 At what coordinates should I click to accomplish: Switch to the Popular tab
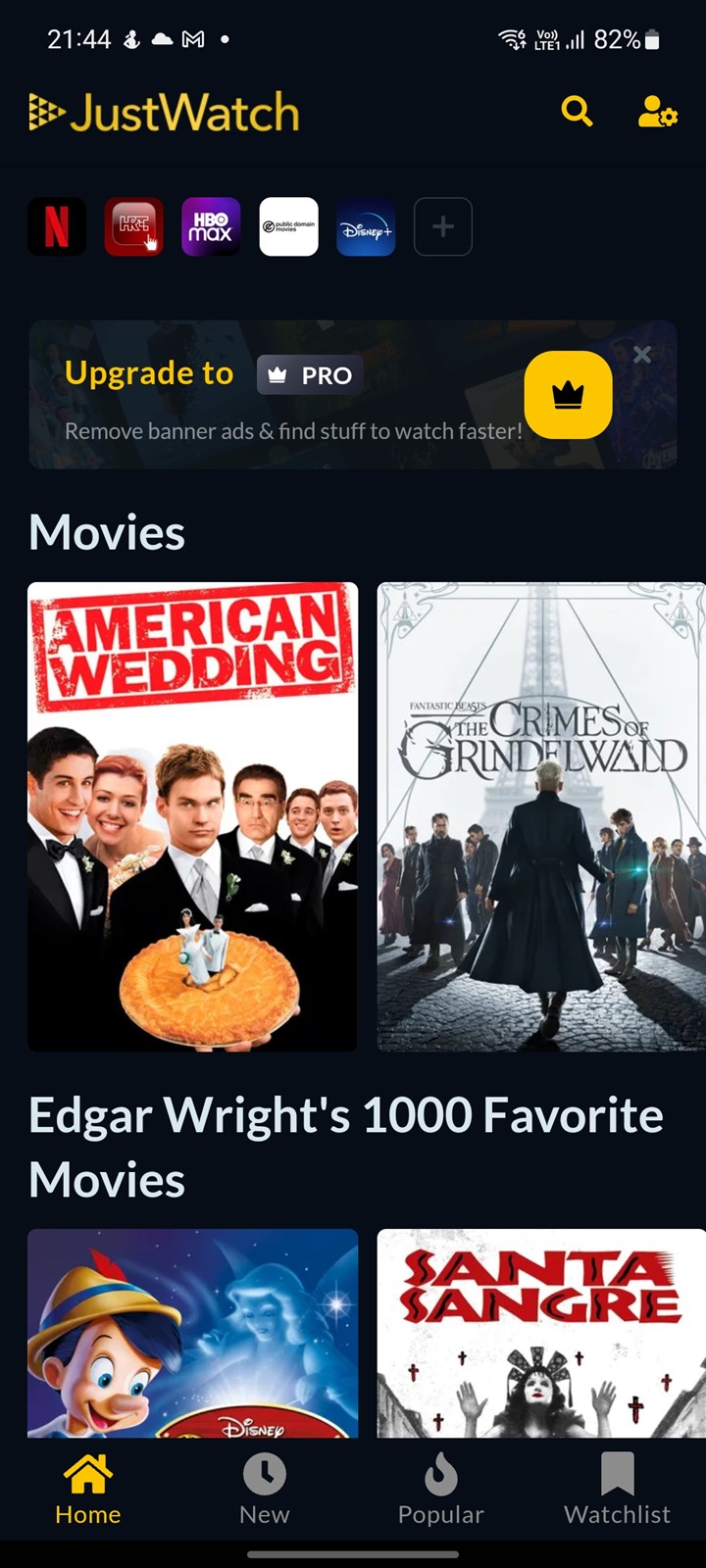441,1490
